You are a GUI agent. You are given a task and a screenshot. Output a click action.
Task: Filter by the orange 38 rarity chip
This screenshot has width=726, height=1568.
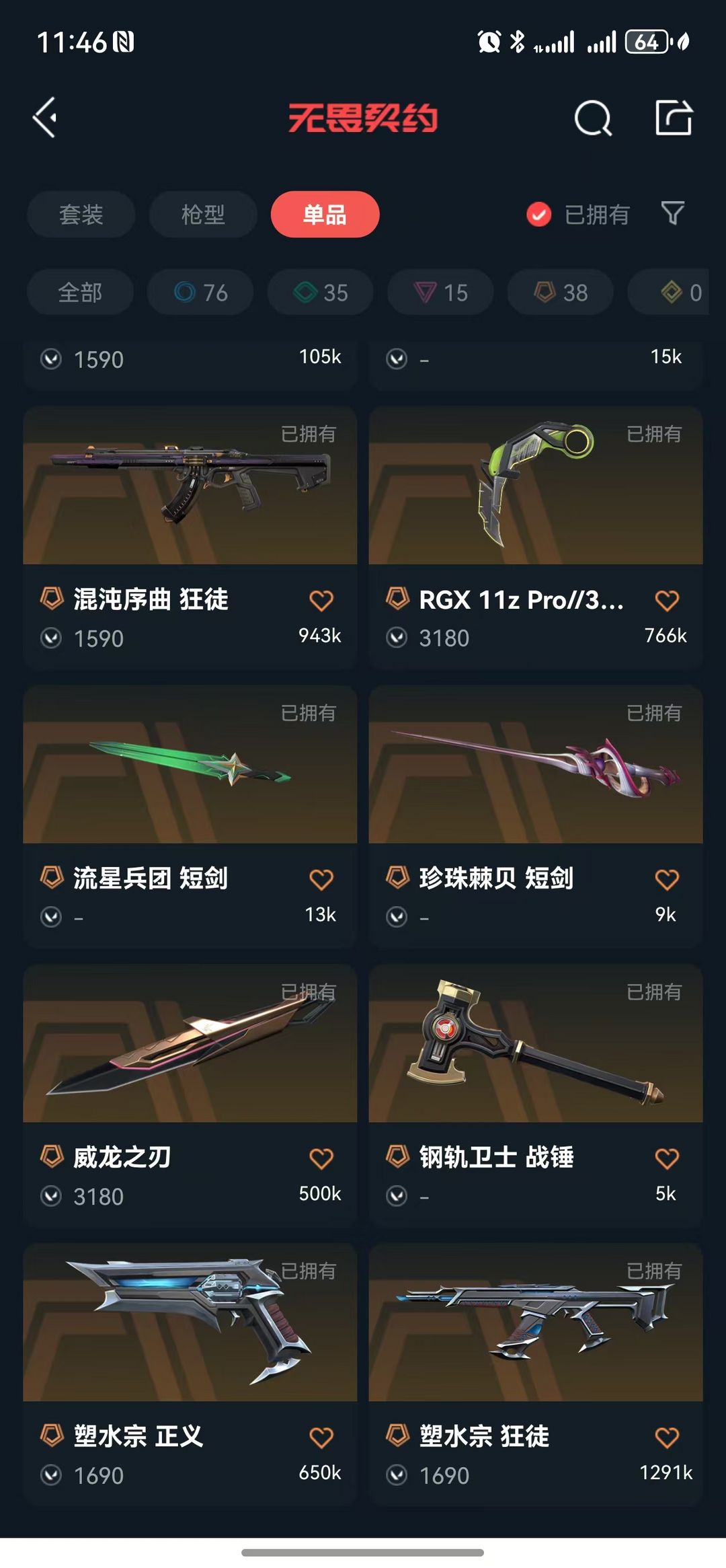(561, 292)
